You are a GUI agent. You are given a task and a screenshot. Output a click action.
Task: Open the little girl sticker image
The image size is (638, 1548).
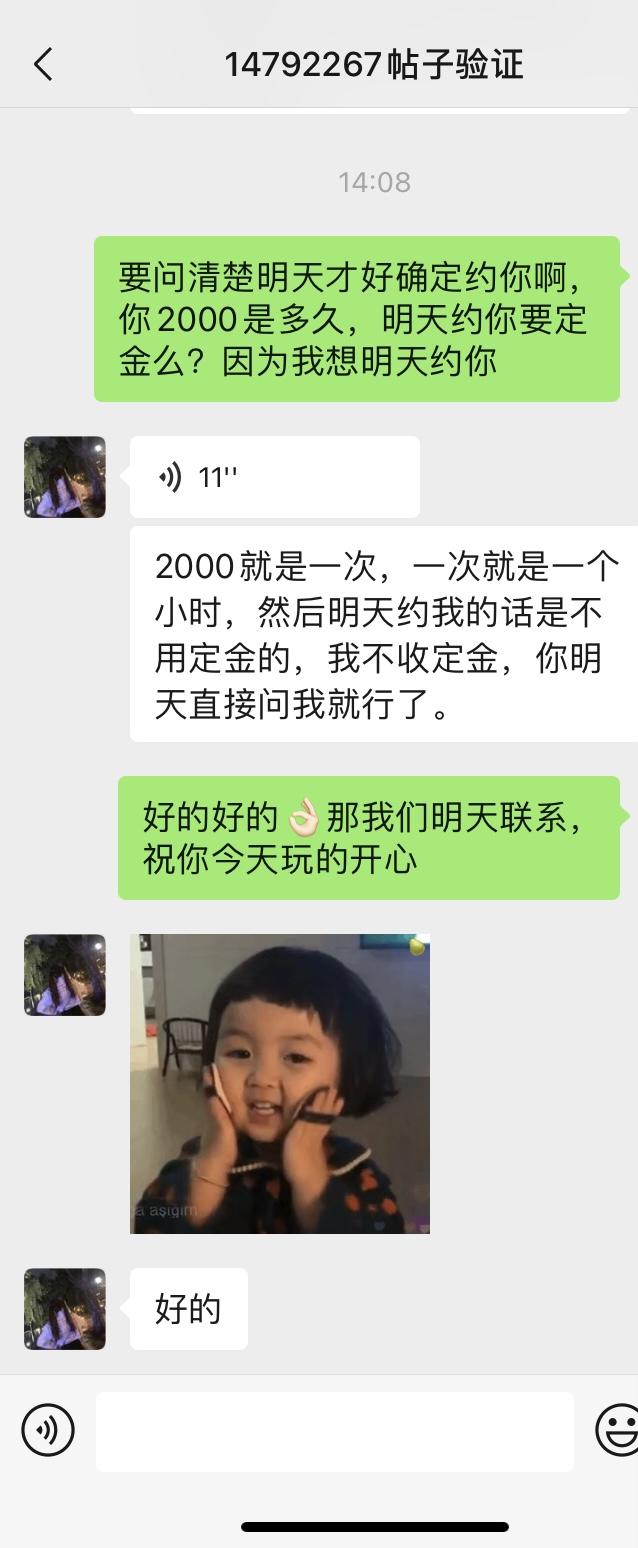tap(280, 1083)
